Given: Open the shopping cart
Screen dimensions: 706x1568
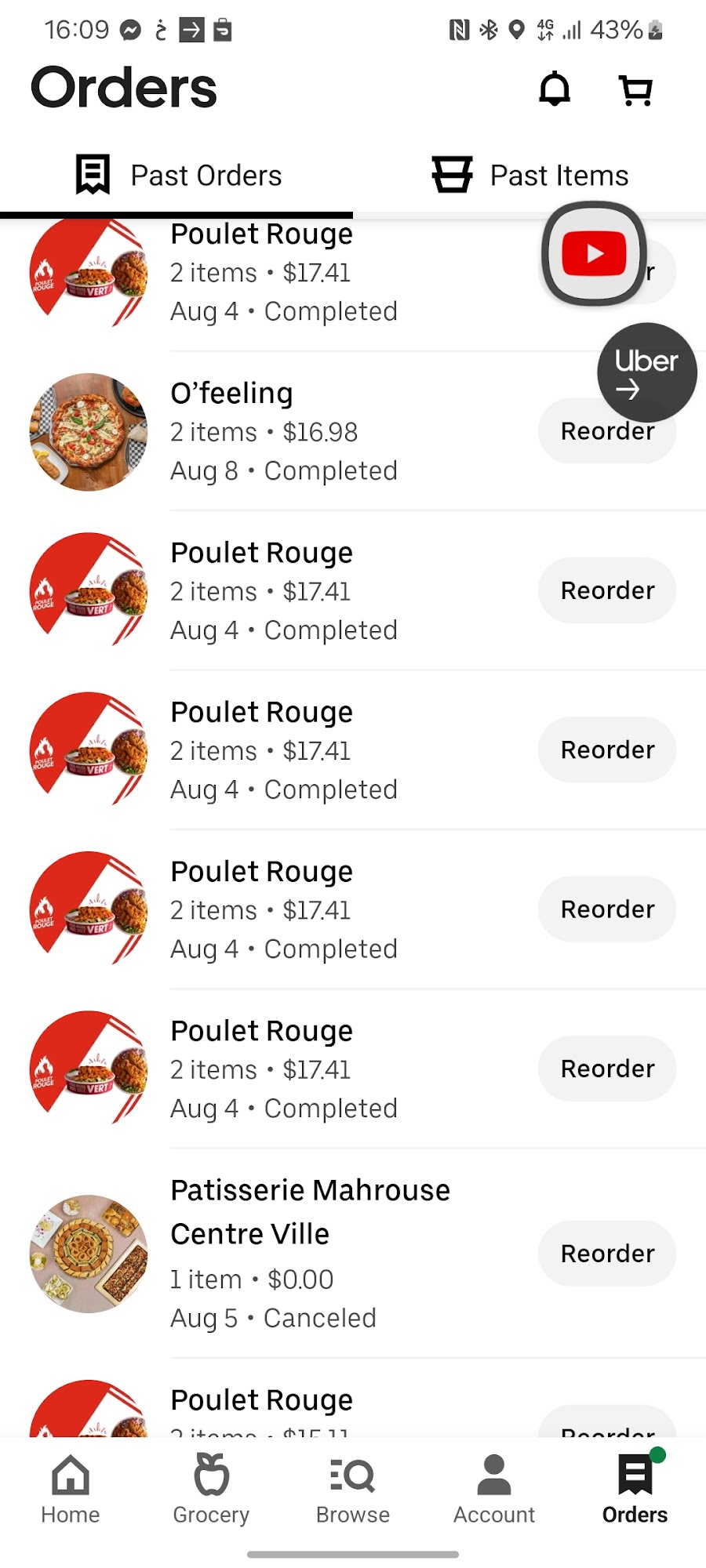Looking at the screenshot, I should (635, 89).
